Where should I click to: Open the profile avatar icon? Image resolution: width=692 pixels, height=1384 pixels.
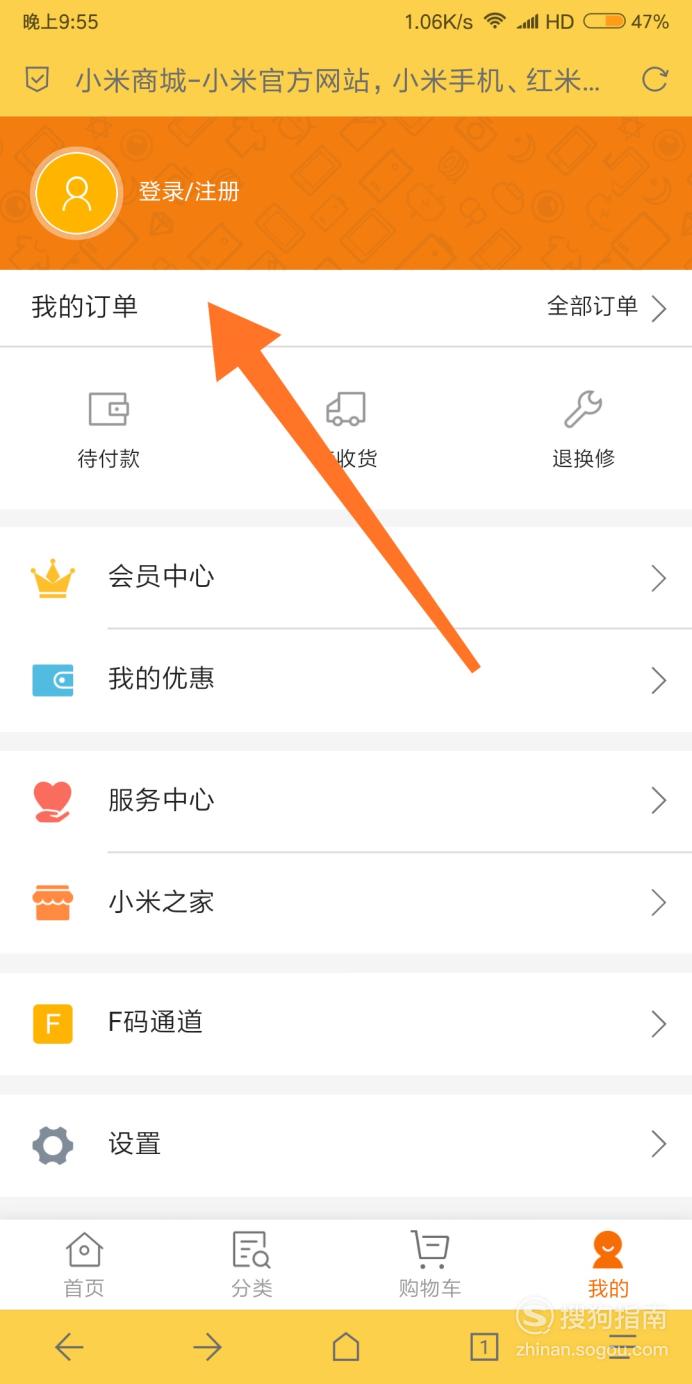point(77,193)
